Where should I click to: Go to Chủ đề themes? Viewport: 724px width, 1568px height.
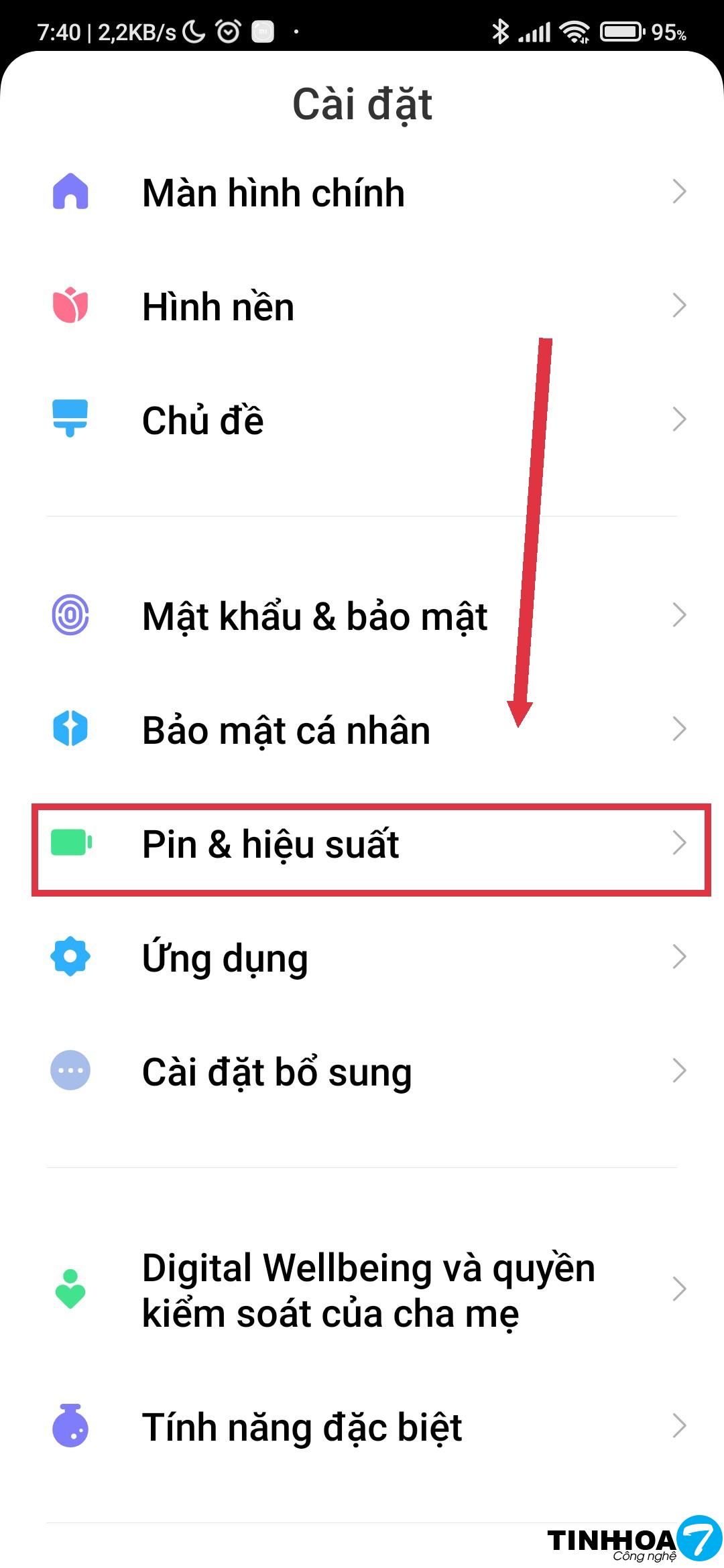[x=202, y=421]
